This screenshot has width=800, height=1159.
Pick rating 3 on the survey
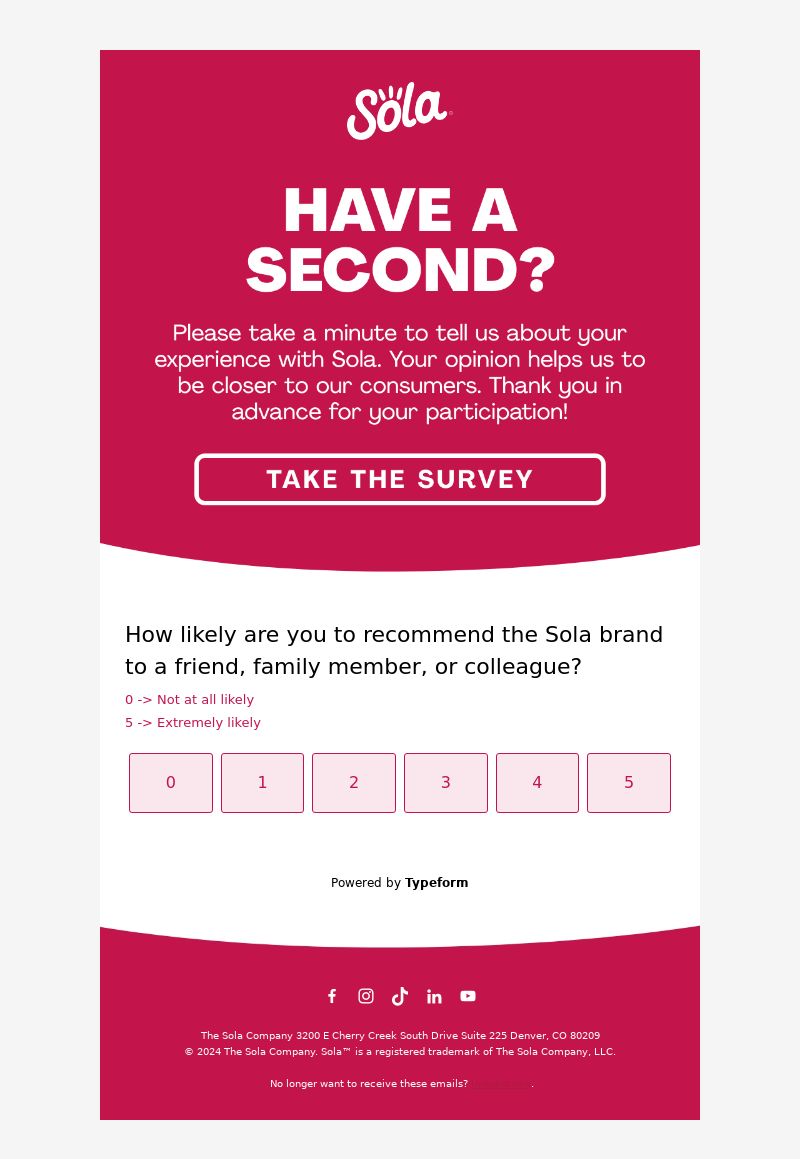pyautogui.click(x=446, y=783)
